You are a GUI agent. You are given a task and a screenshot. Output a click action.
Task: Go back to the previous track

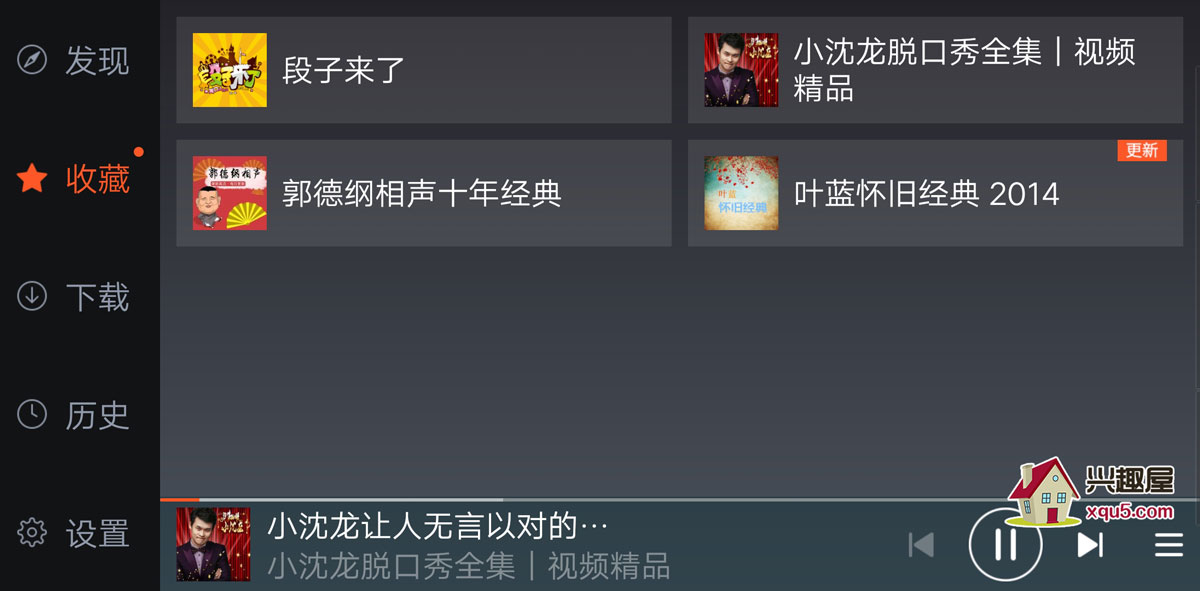tap(920, 545)
